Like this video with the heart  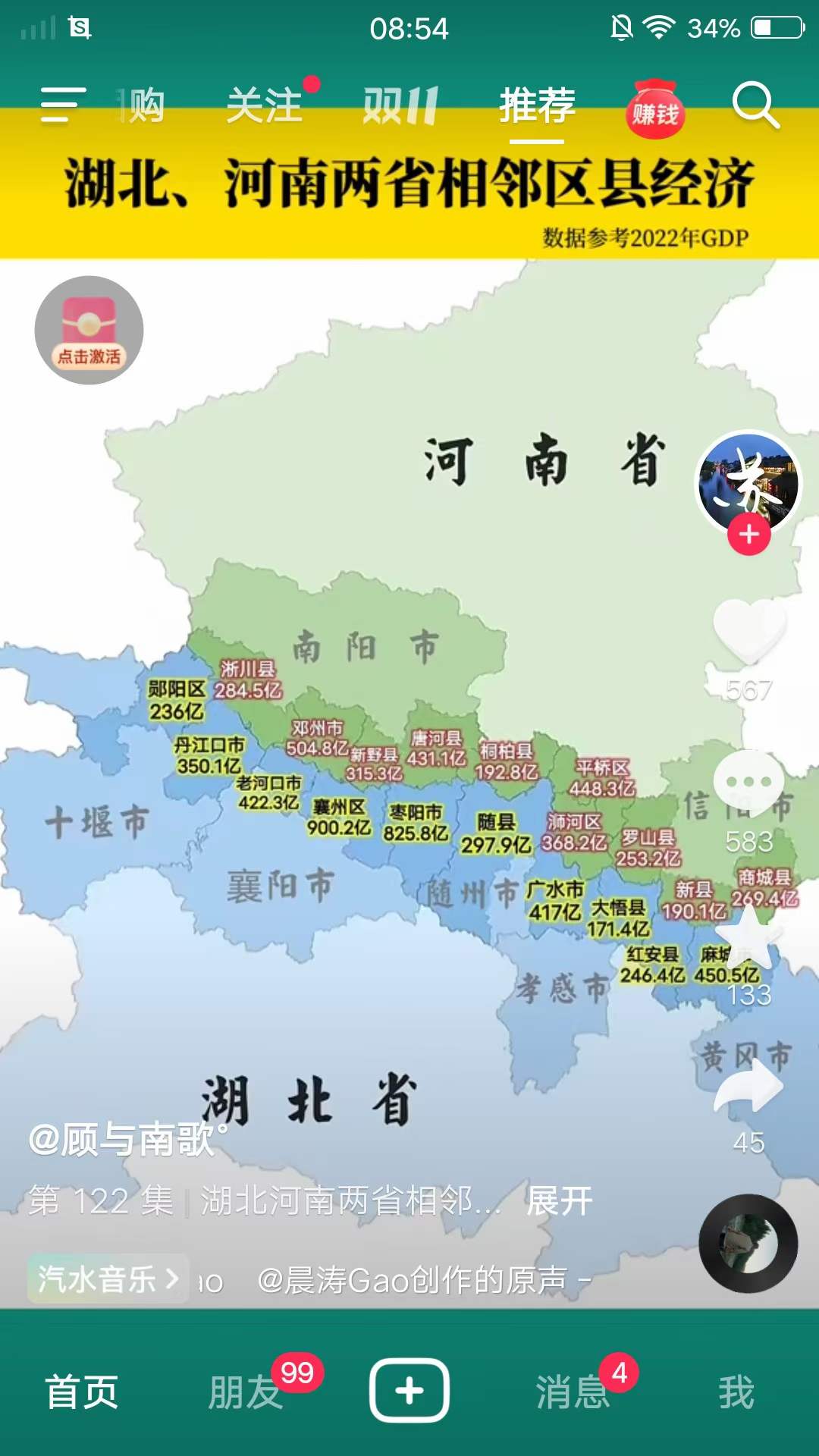pos(748,631)
